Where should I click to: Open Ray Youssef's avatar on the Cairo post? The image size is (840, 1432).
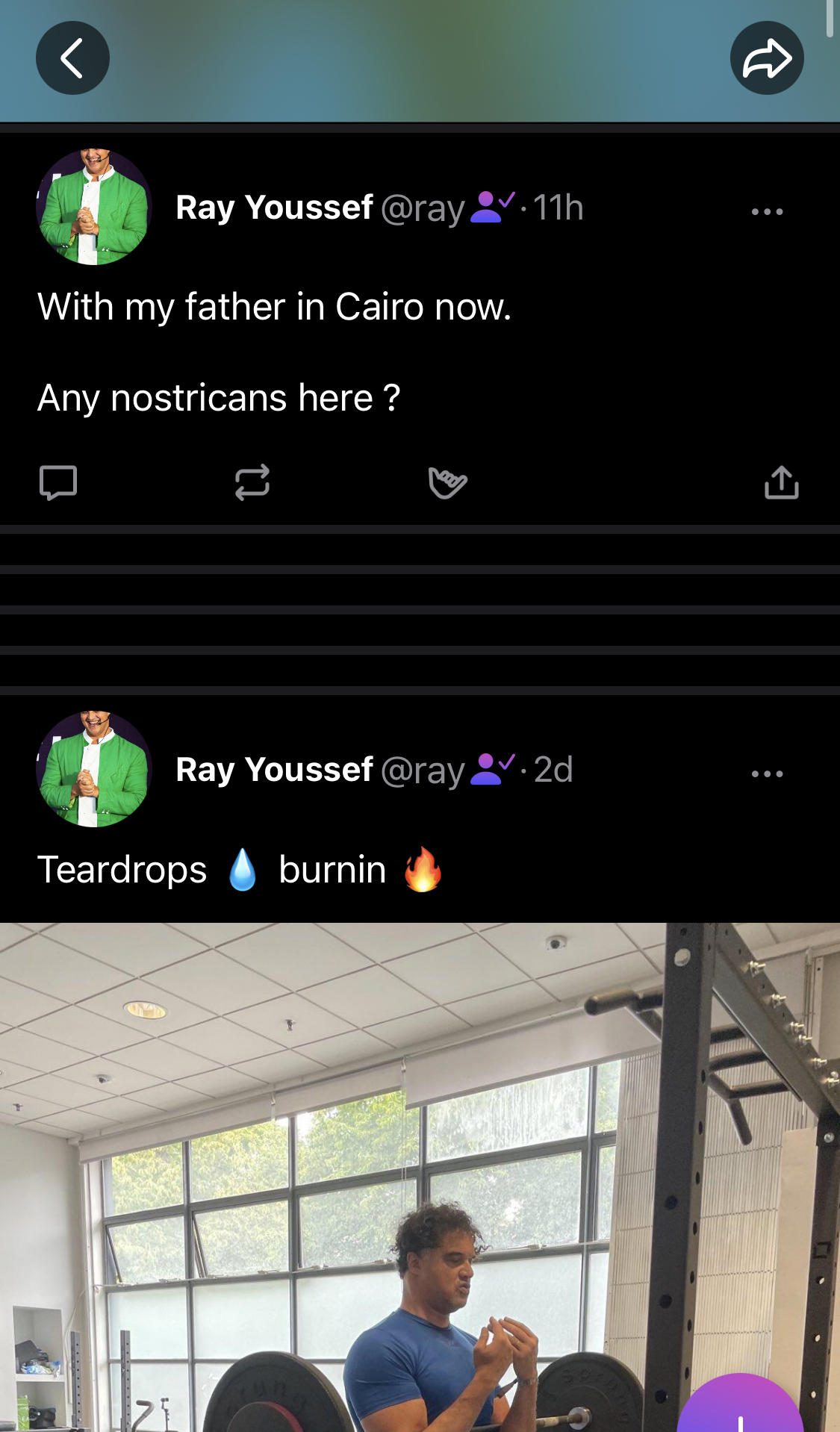[x=94, y=207]
